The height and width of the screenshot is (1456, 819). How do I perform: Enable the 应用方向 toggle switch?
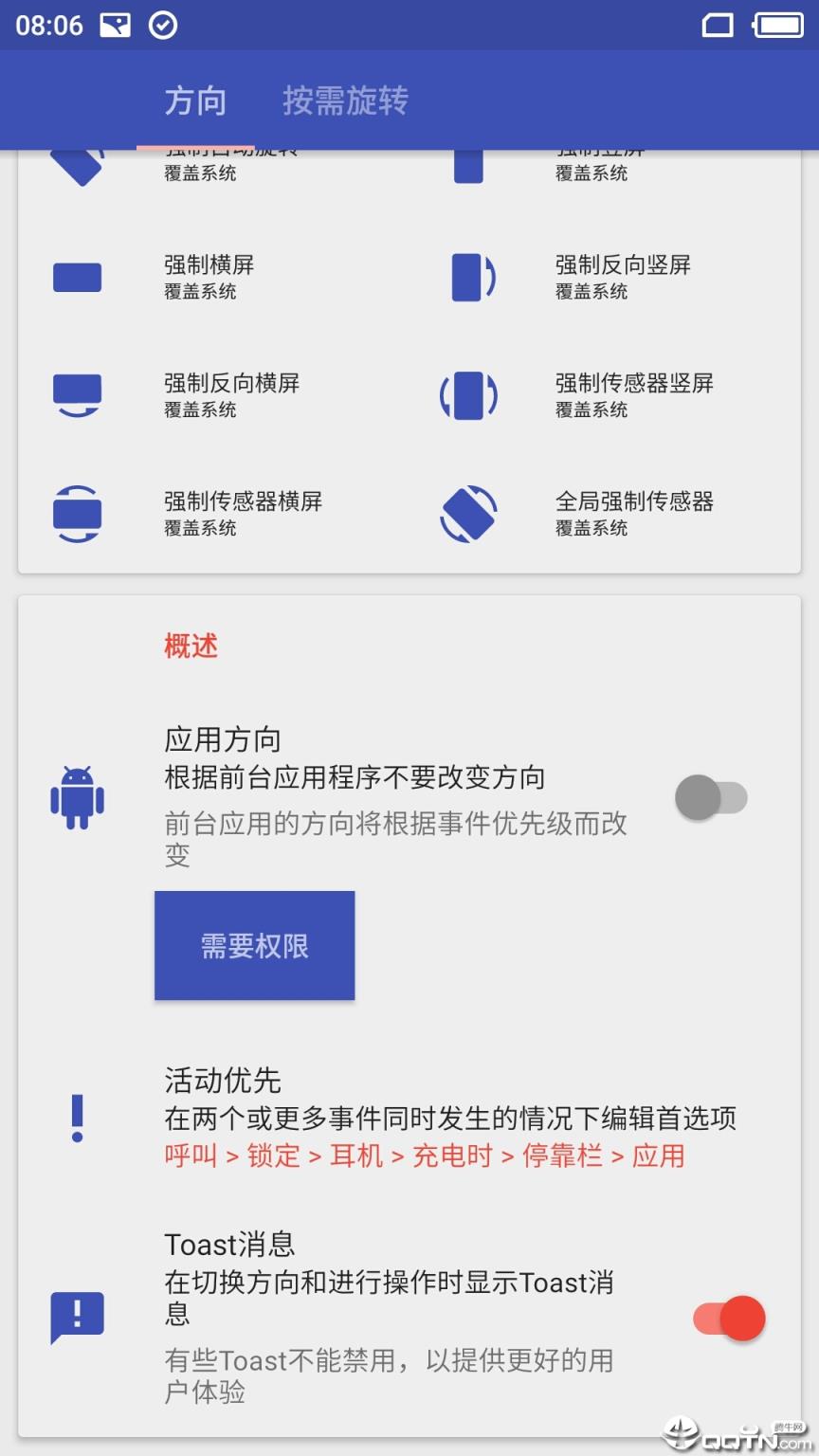709,797
